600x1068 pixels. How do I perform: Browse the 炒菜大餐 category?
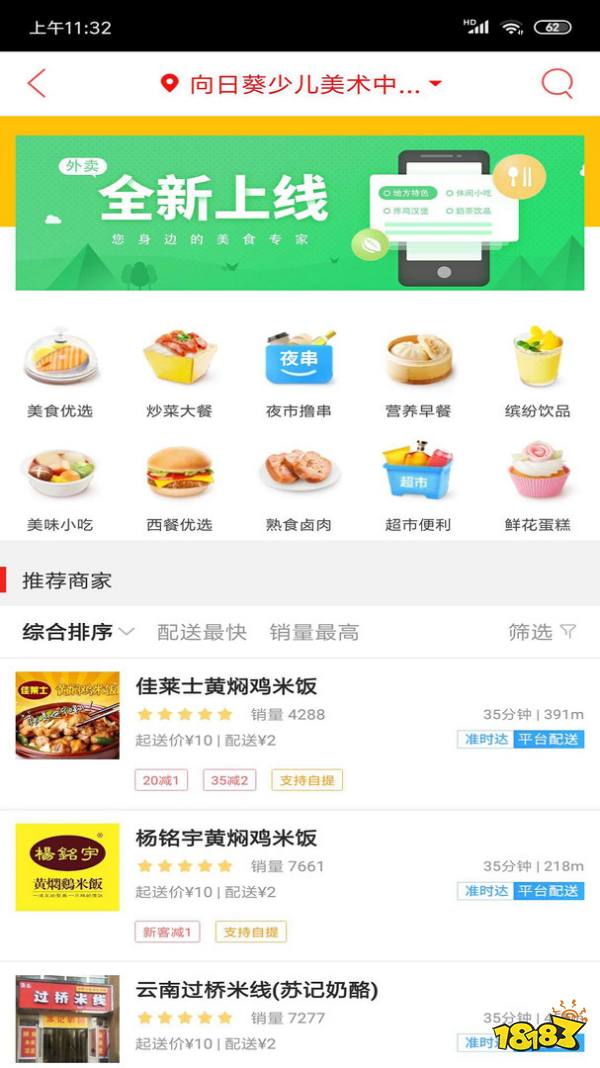tap(180, 370)
